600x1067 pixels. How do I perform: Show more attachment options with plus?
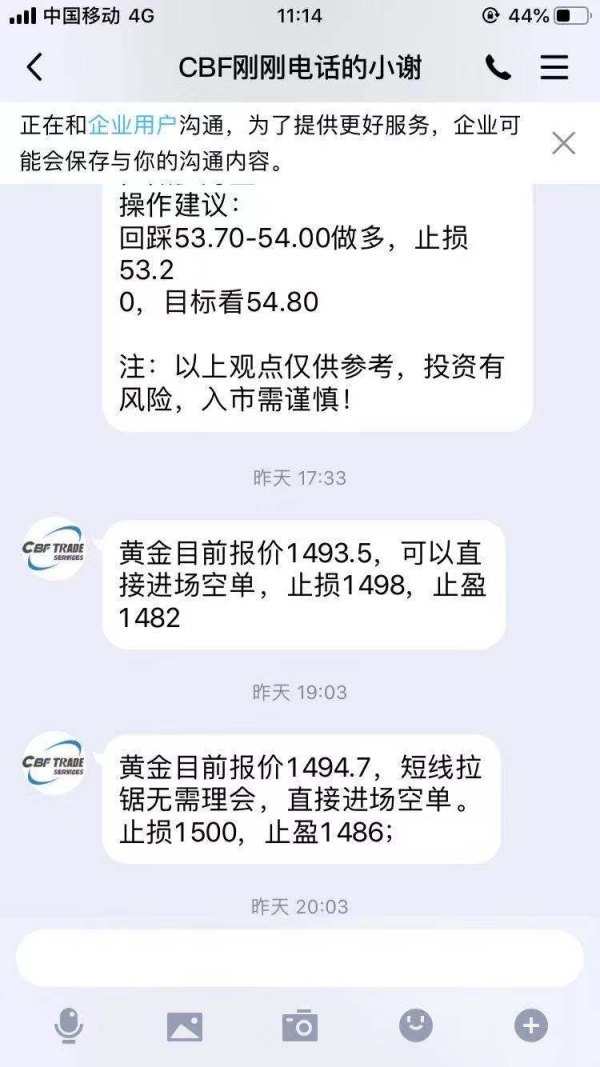(x=531, y=1025)
